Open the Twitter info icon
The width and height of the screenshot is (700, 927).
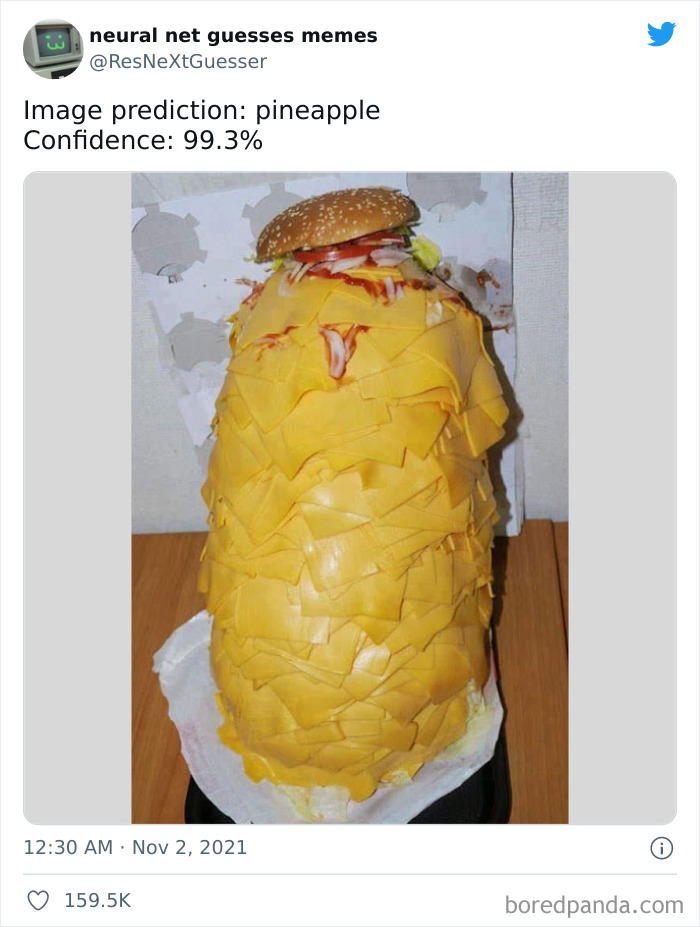tap(661, 848)
